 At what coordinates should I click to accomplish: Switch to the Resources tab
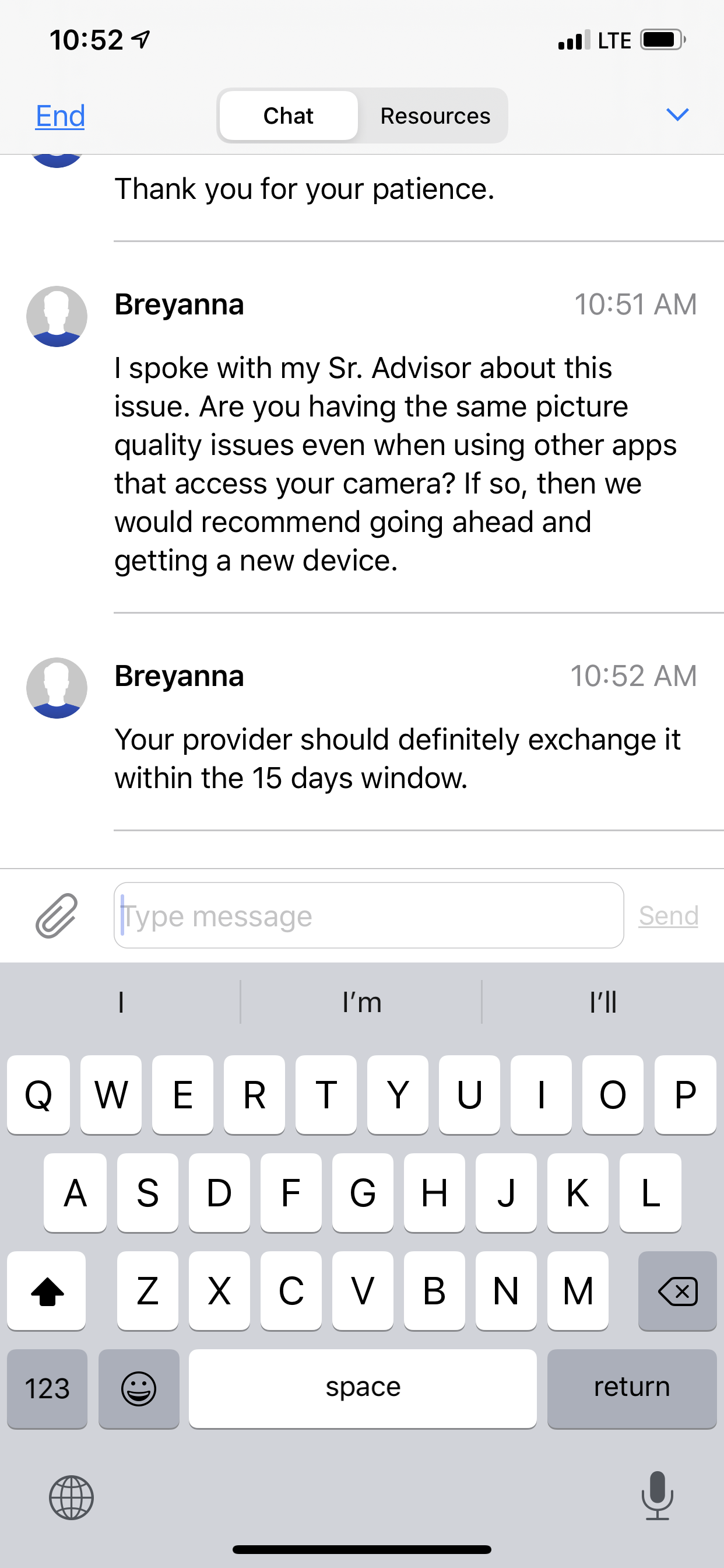coord(435,116)
